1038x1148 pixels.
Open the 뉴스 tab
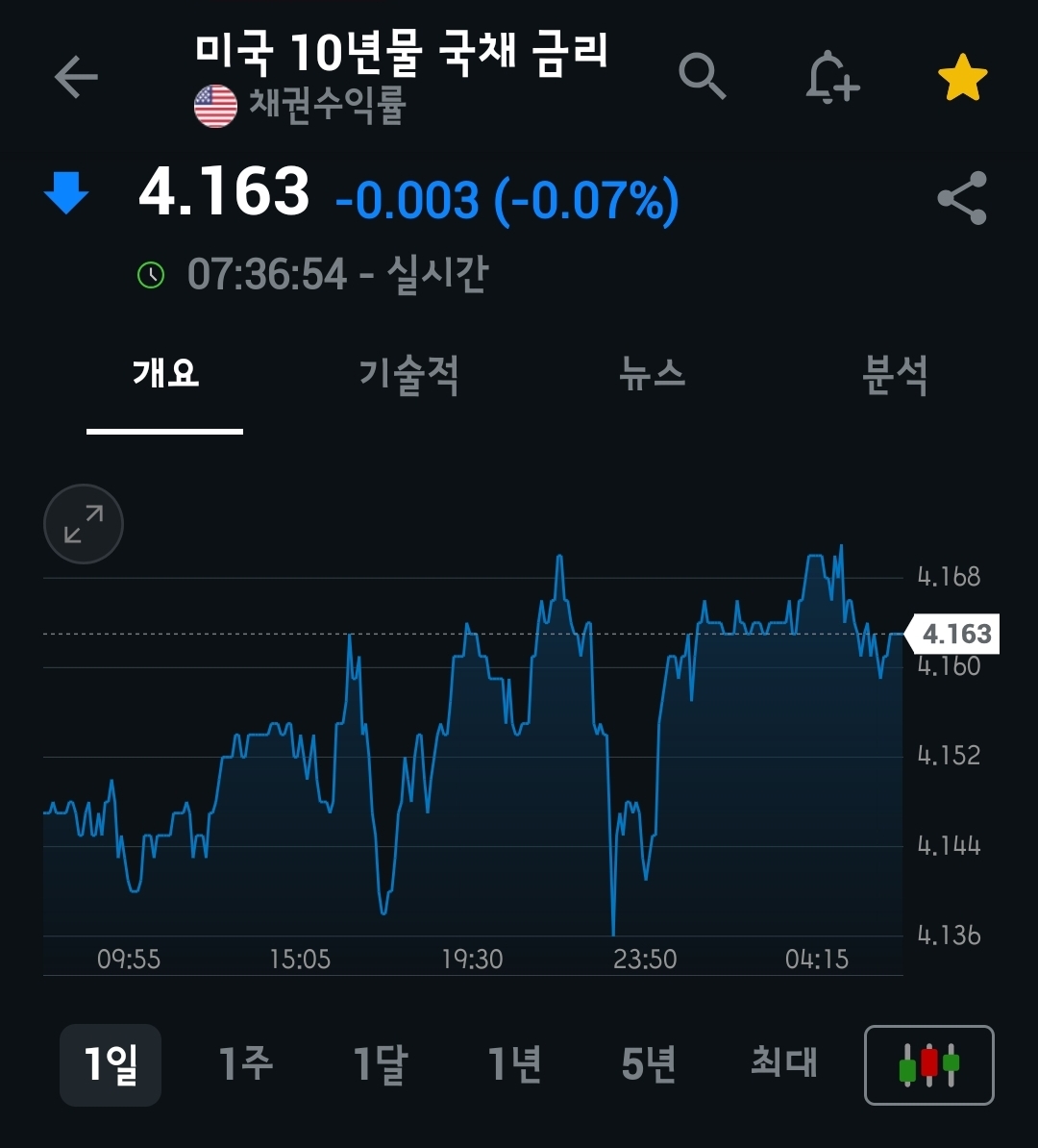pyautogui.click(x=652, y=374)
